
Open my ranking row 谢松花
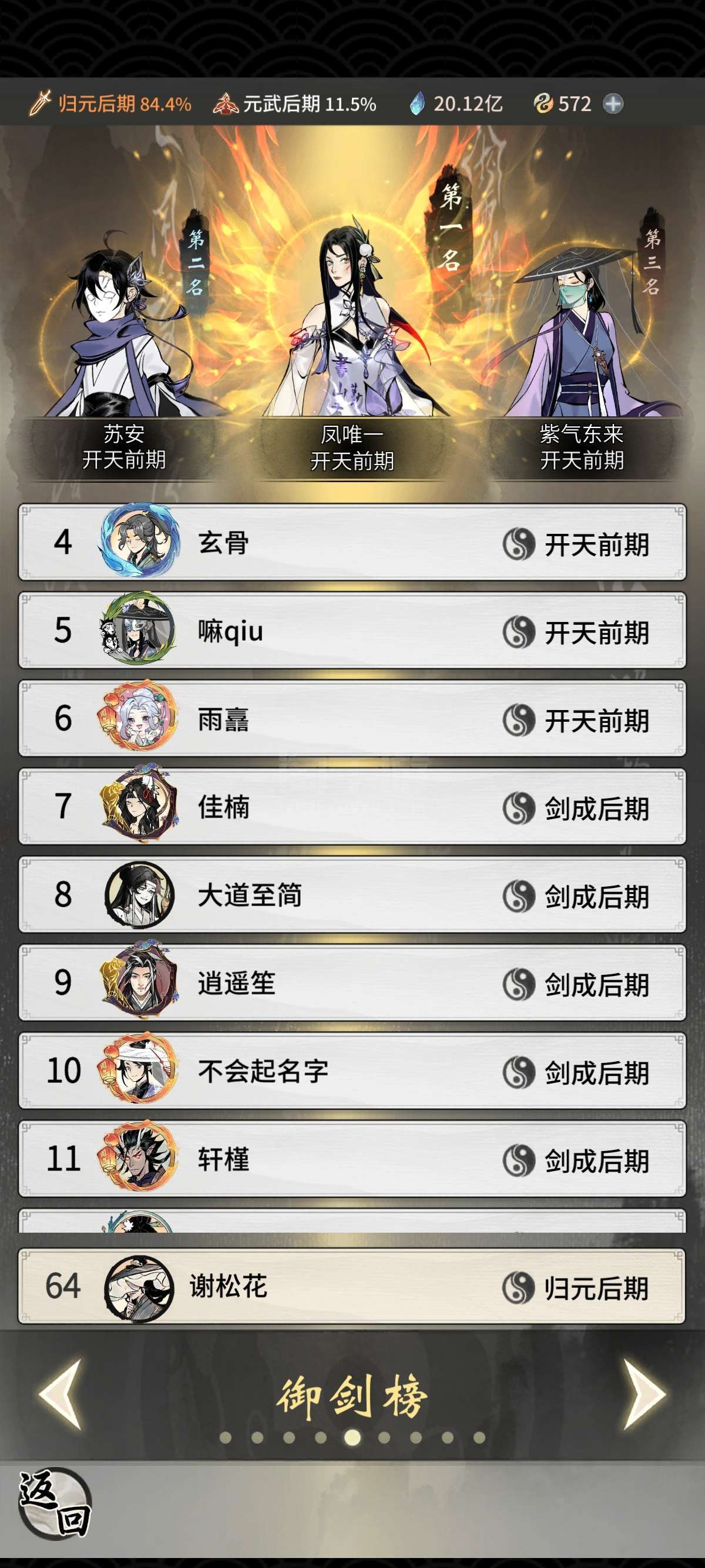tap(352, 1287)
